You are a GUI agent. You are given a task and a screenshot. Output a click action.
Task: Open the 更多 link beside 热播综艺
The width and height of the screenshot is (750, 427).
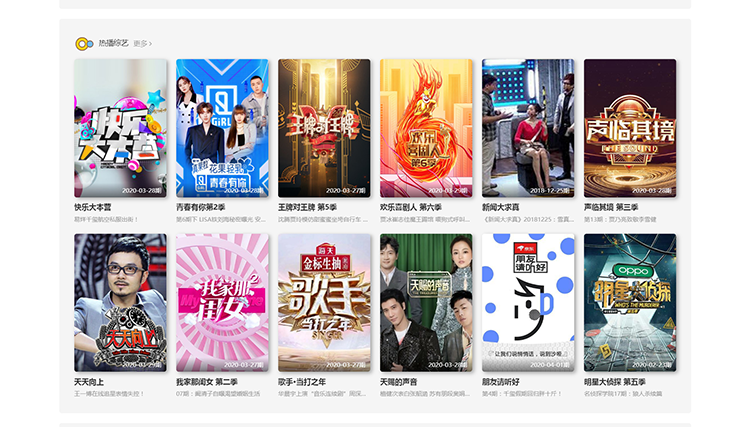pyautogui.click(x=142, y=44)
